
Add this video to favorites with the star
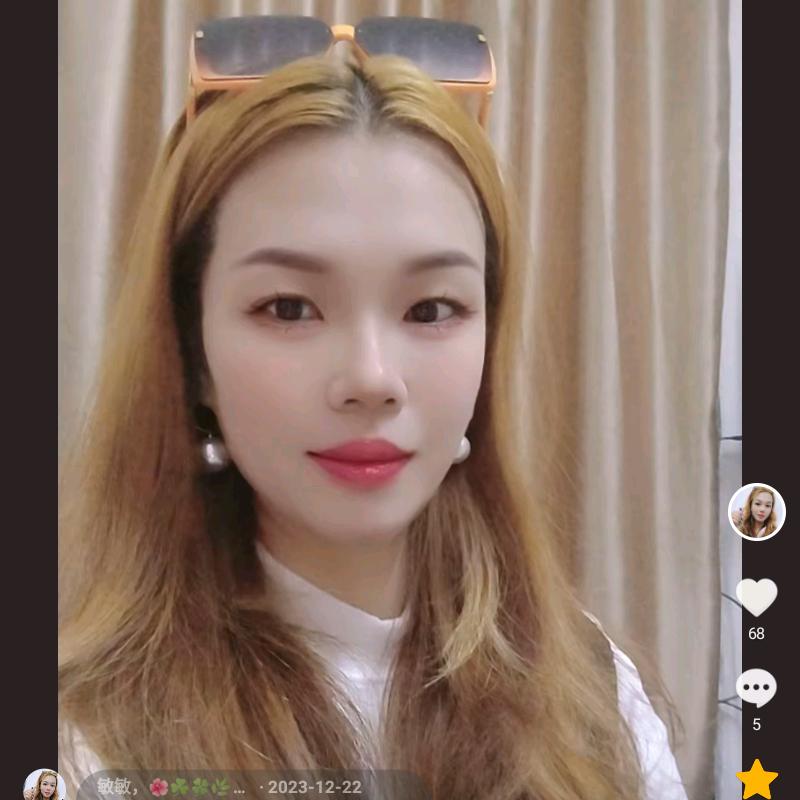[x=757, y=779]
